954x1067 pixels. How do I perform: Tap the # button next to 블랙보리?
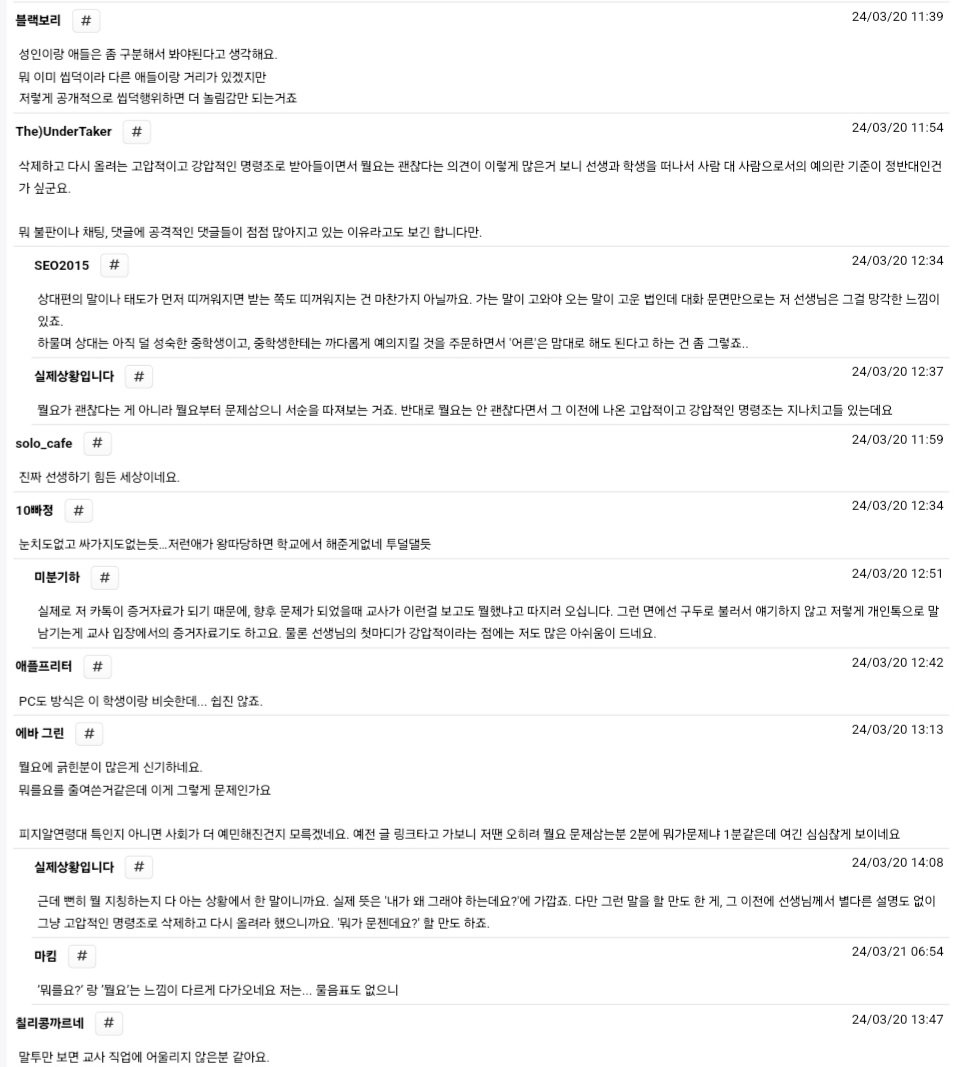coord(86,20)
